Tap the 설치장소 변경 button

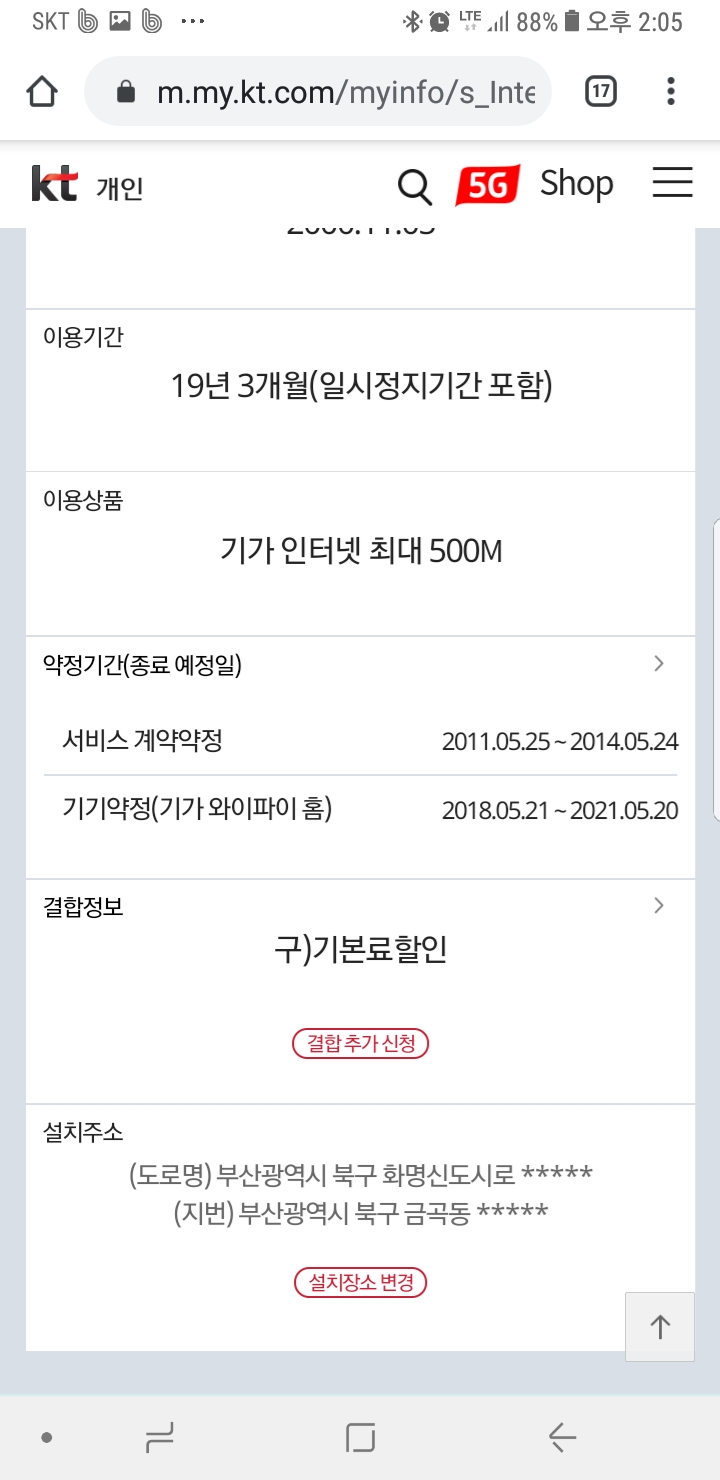click(360, 1282)
